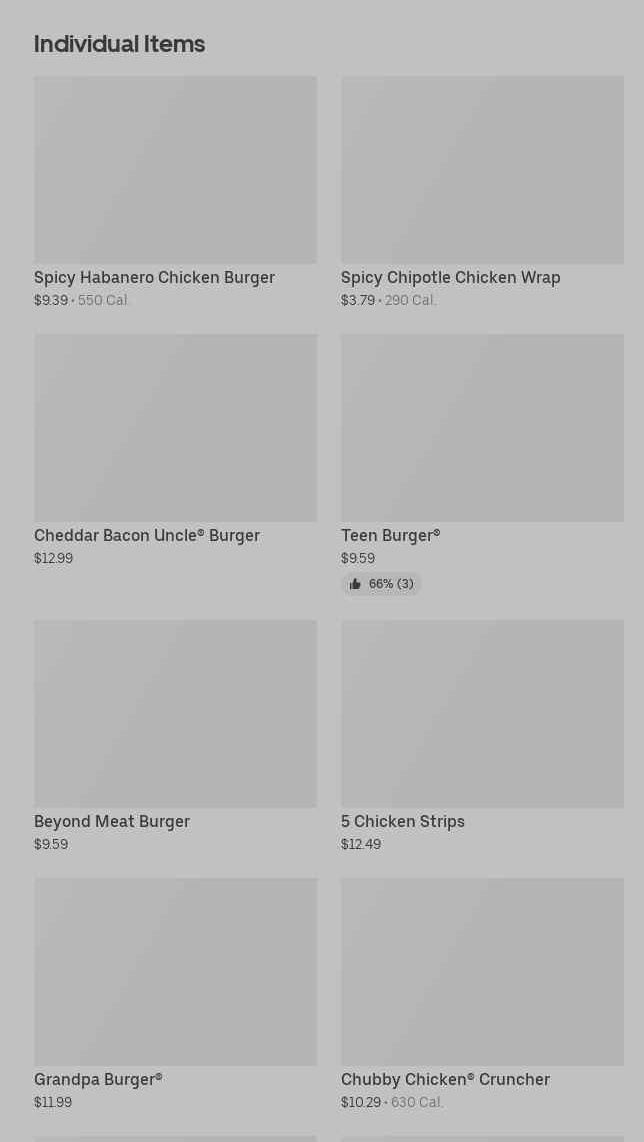Choose the Teen Burger item
The width and height of the screenshot is (644, 1142).
pos(482,428)
